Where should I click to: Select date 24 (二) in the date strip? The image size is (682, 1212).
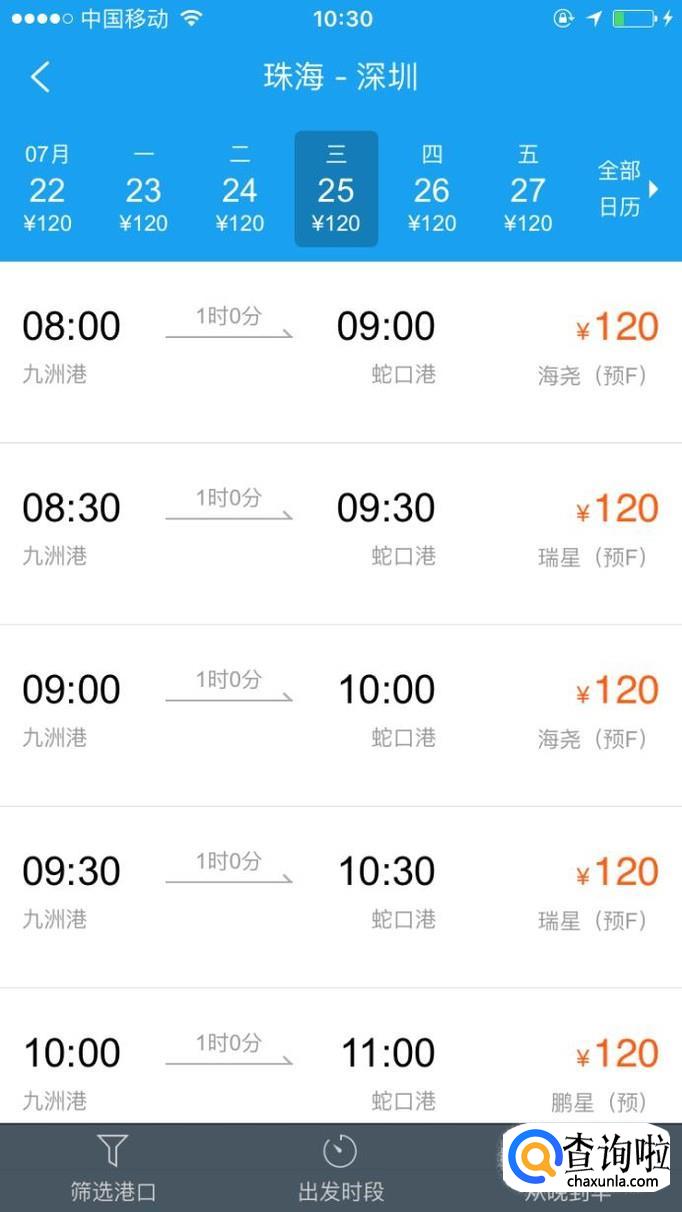point(240,189)
